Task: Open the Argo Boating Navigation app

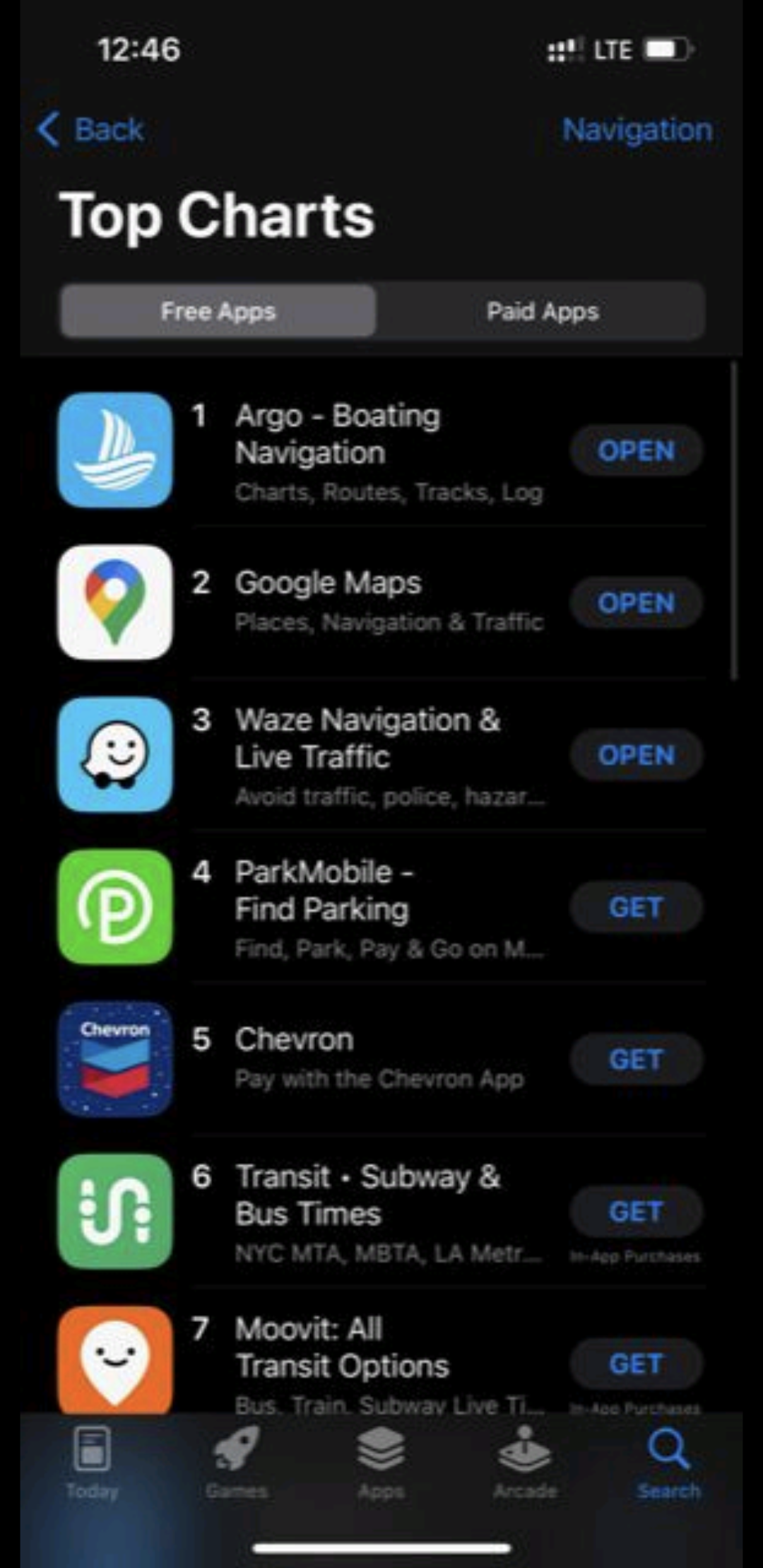Action: 636,450
